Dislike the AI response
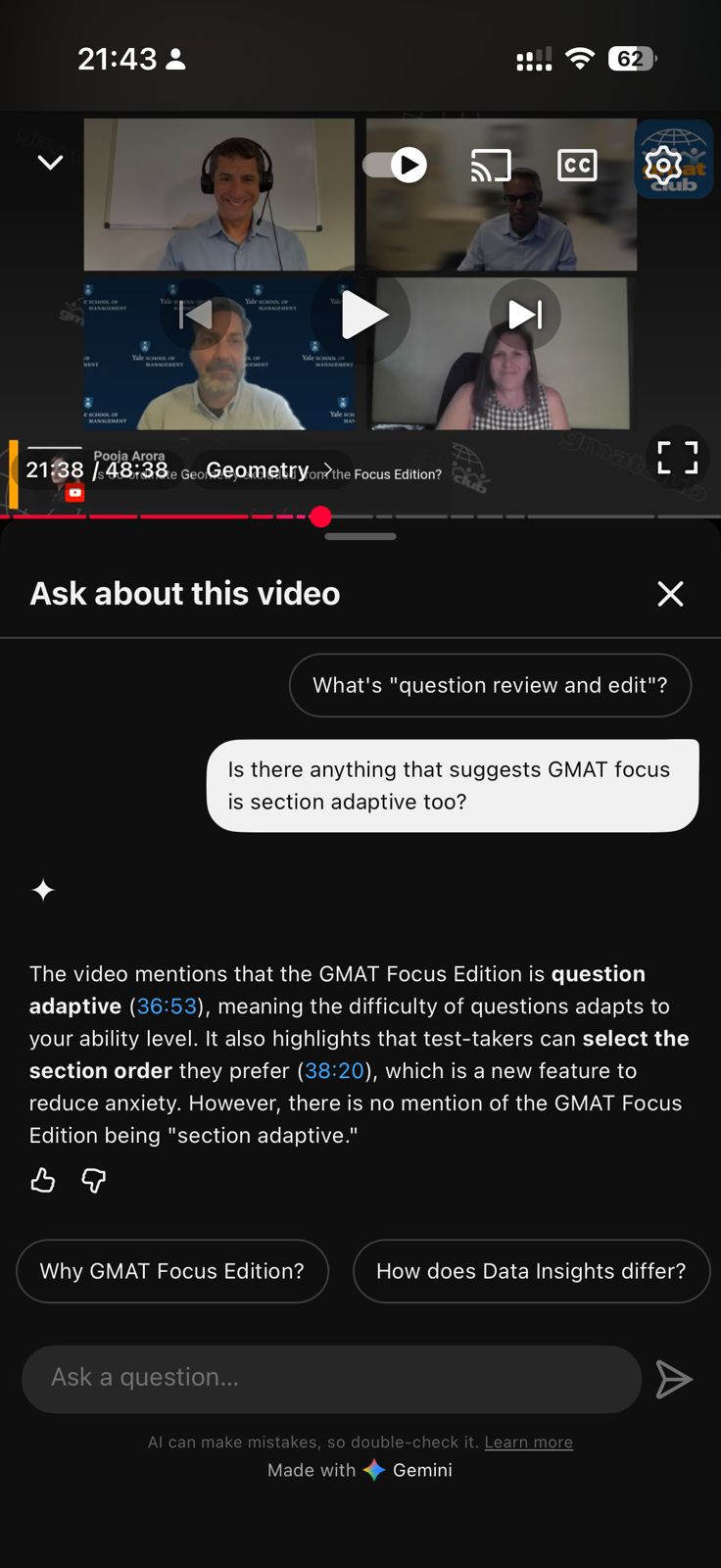The width and height of the screenshot is (721, 1568). pos(93,1180)
